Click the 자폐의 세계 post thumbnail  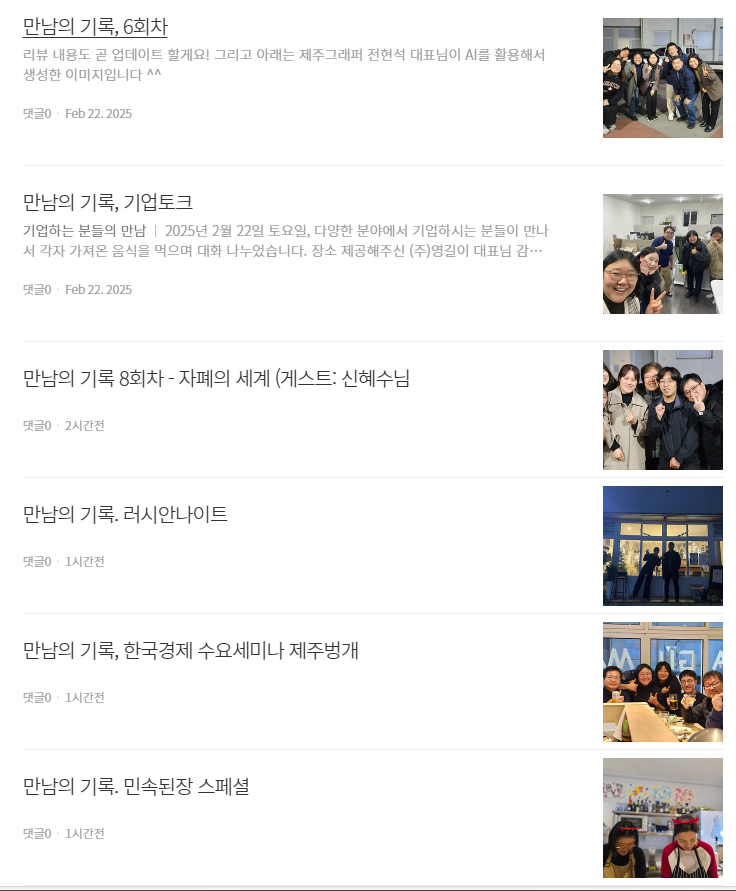662,409
